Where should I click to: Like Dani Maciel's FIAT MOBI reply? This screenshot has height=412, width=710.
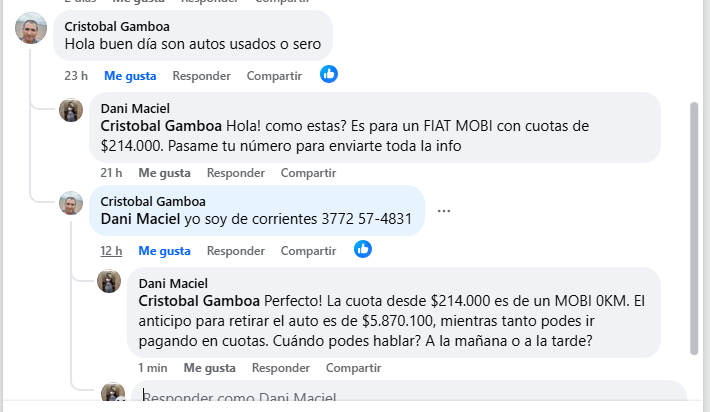pos(158,172)
